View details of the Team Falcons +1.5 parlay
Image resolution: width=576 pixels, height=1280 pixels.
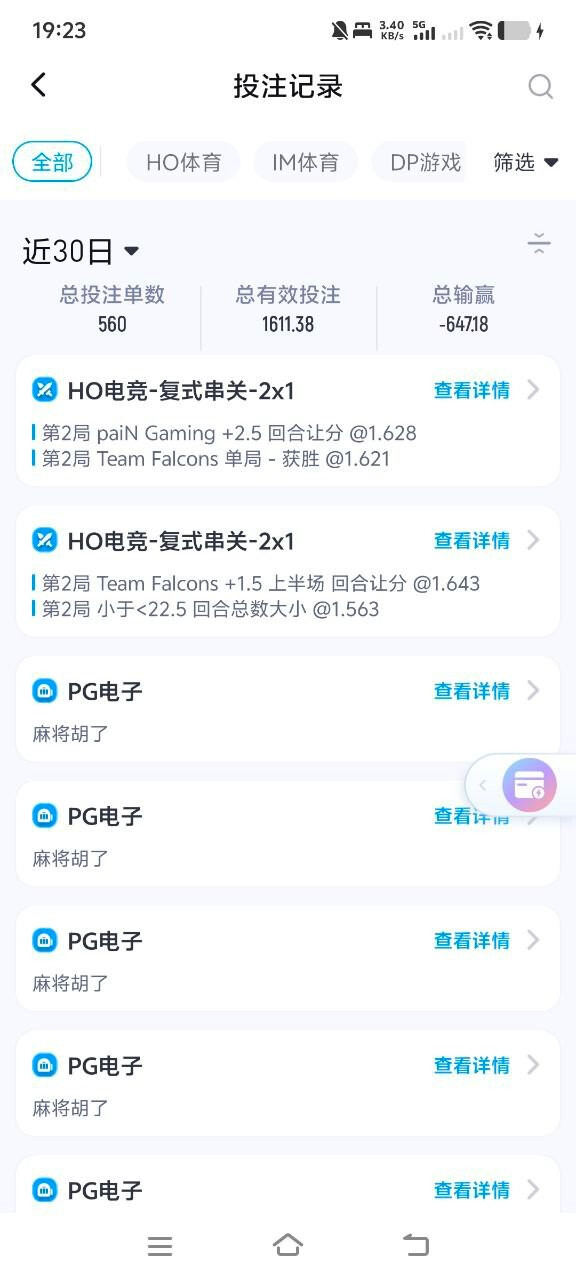pos(486,540)
